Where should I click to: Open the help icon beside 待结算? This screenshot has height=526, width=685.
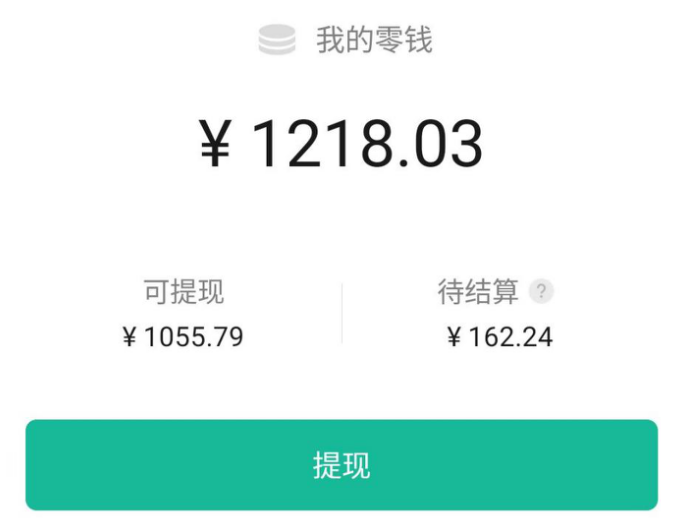(541, 292)
